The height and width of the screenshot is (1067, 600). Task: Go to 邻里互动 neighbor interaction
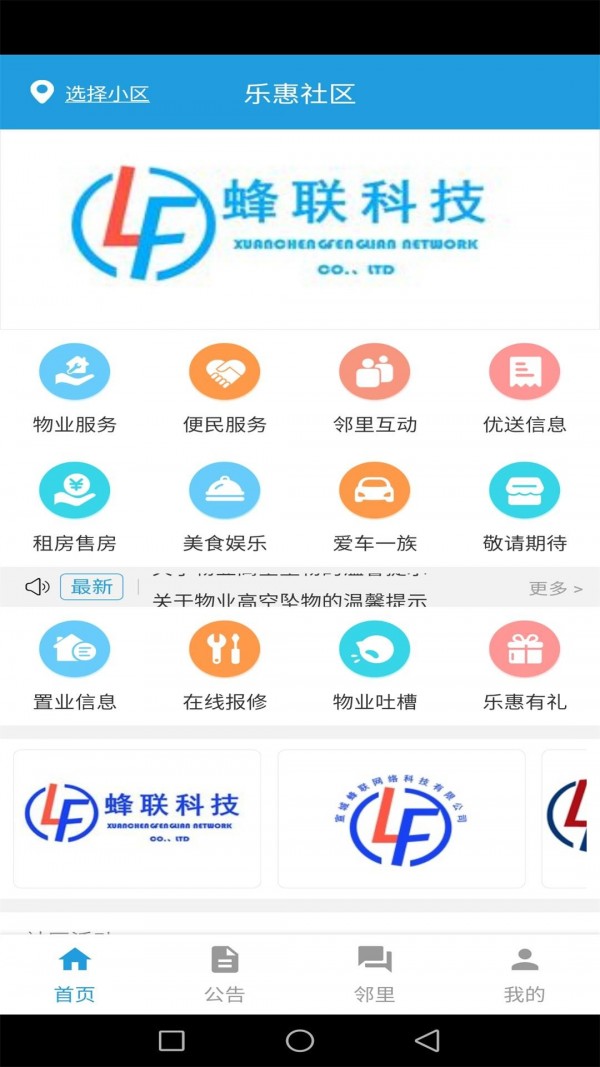375,389
